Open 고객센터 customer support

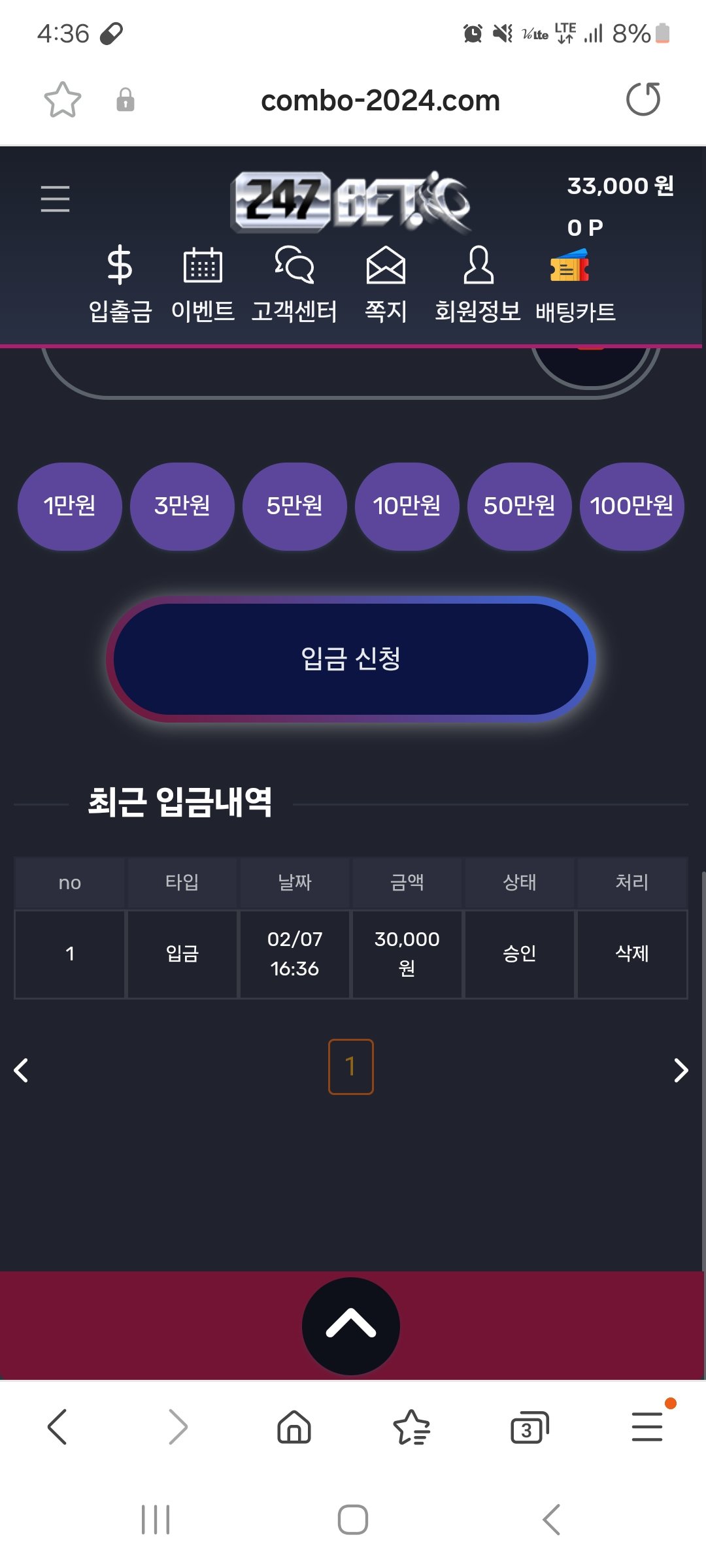coord(294,284)
